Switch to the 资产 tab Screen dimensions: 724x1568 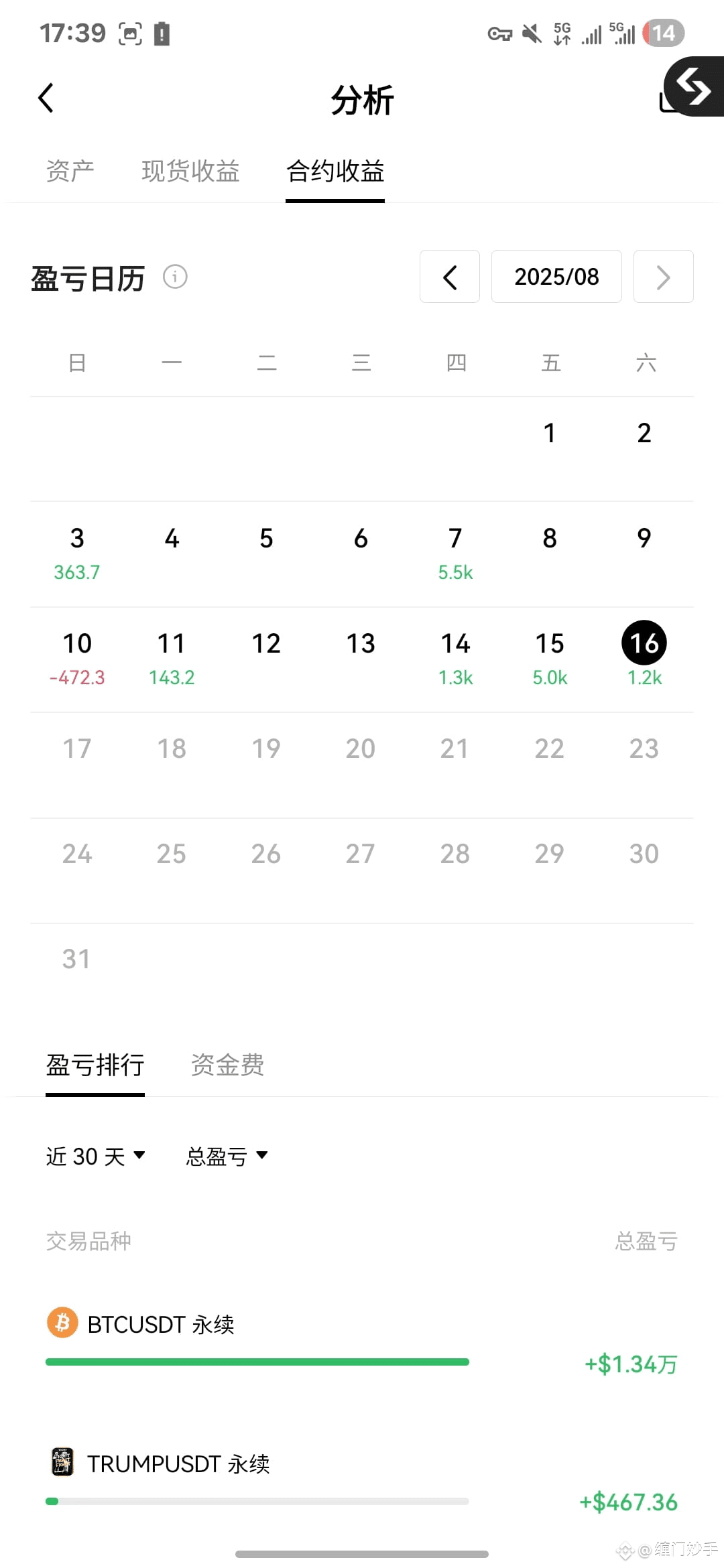70,172
